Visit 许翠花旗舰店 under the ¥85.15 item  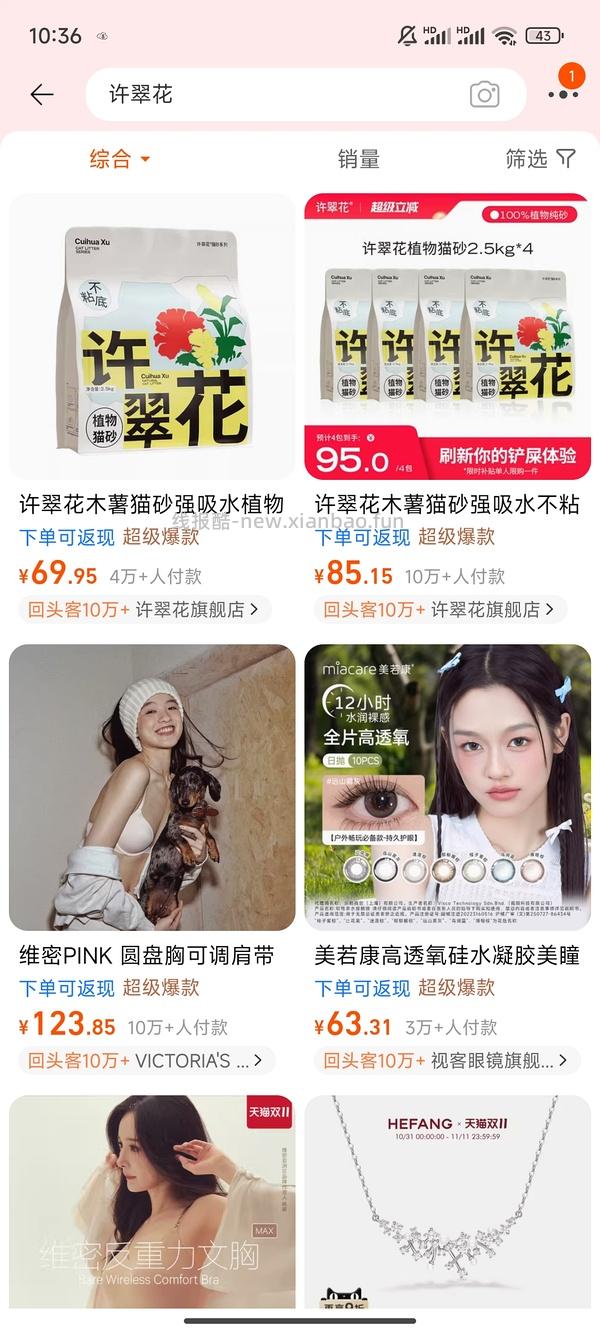tap(492, 609)
